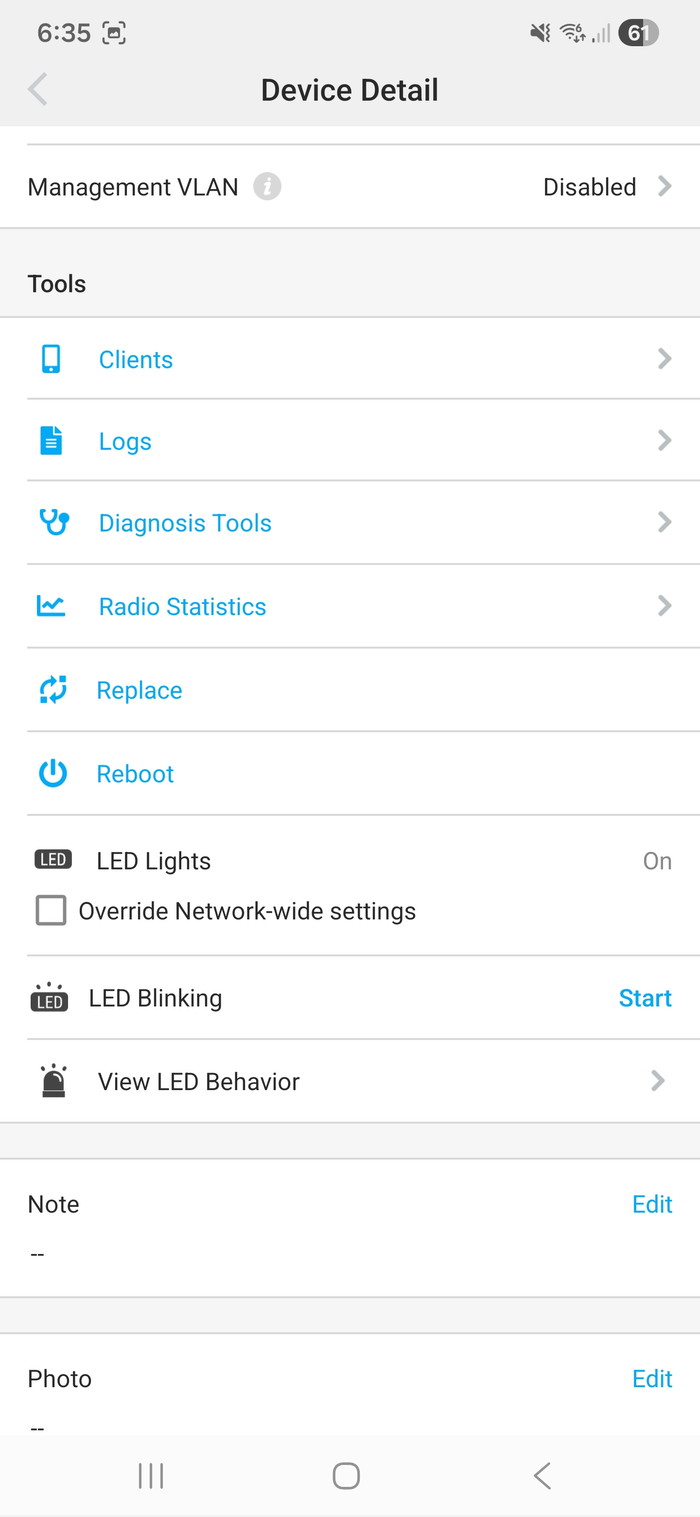Start LED Blinking
Screen dimensions: 700x1517
[x=645, y=998]
